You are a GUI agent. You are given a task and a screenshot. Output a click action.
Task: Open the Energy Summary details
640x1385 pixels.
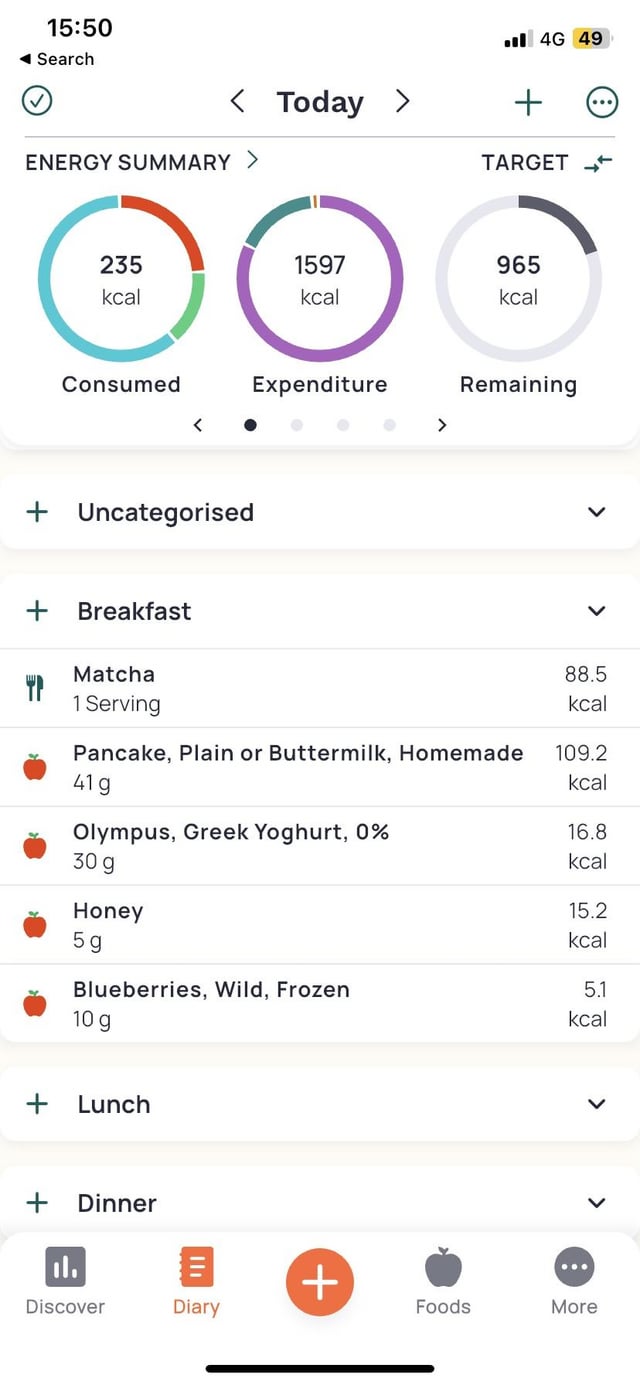point(142,162)
